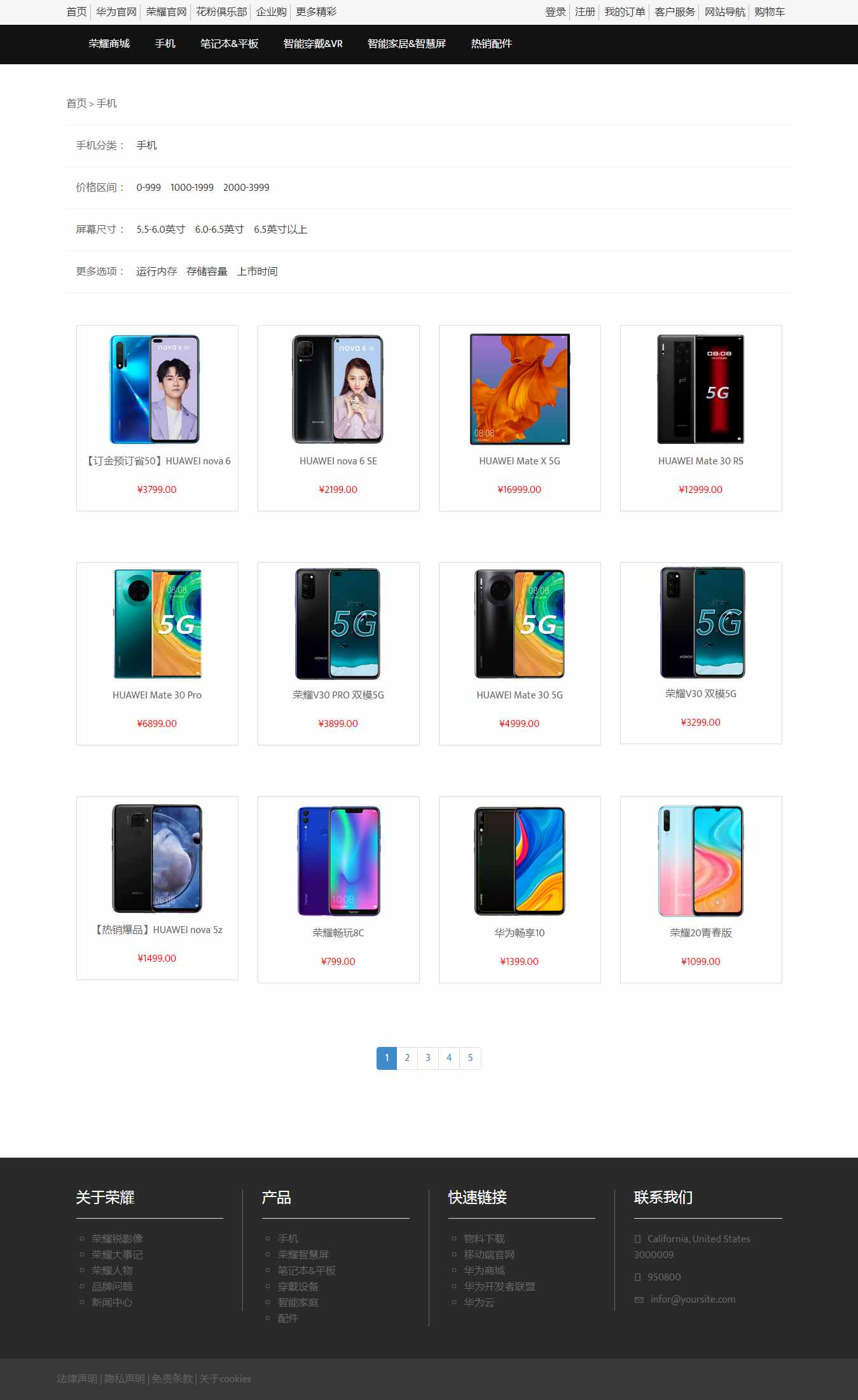Open the HUAWEI Mate 30 RS card
This screenshot has width=858, height=1400.
(701, 417)
